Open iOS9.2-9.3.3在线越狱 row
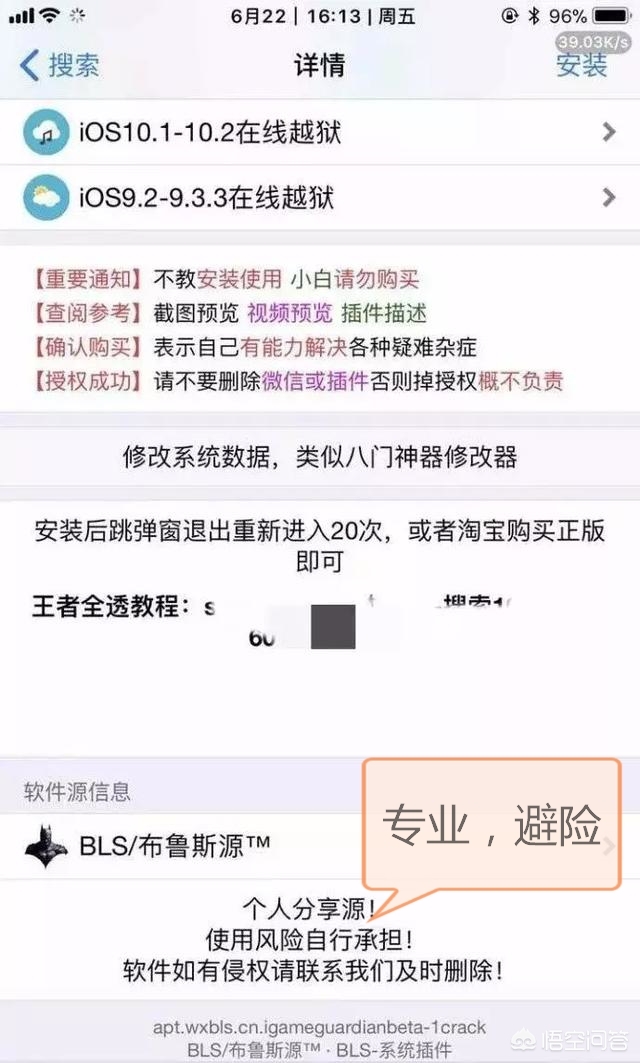The image size is (640, 1063). (x=320, y=197)
